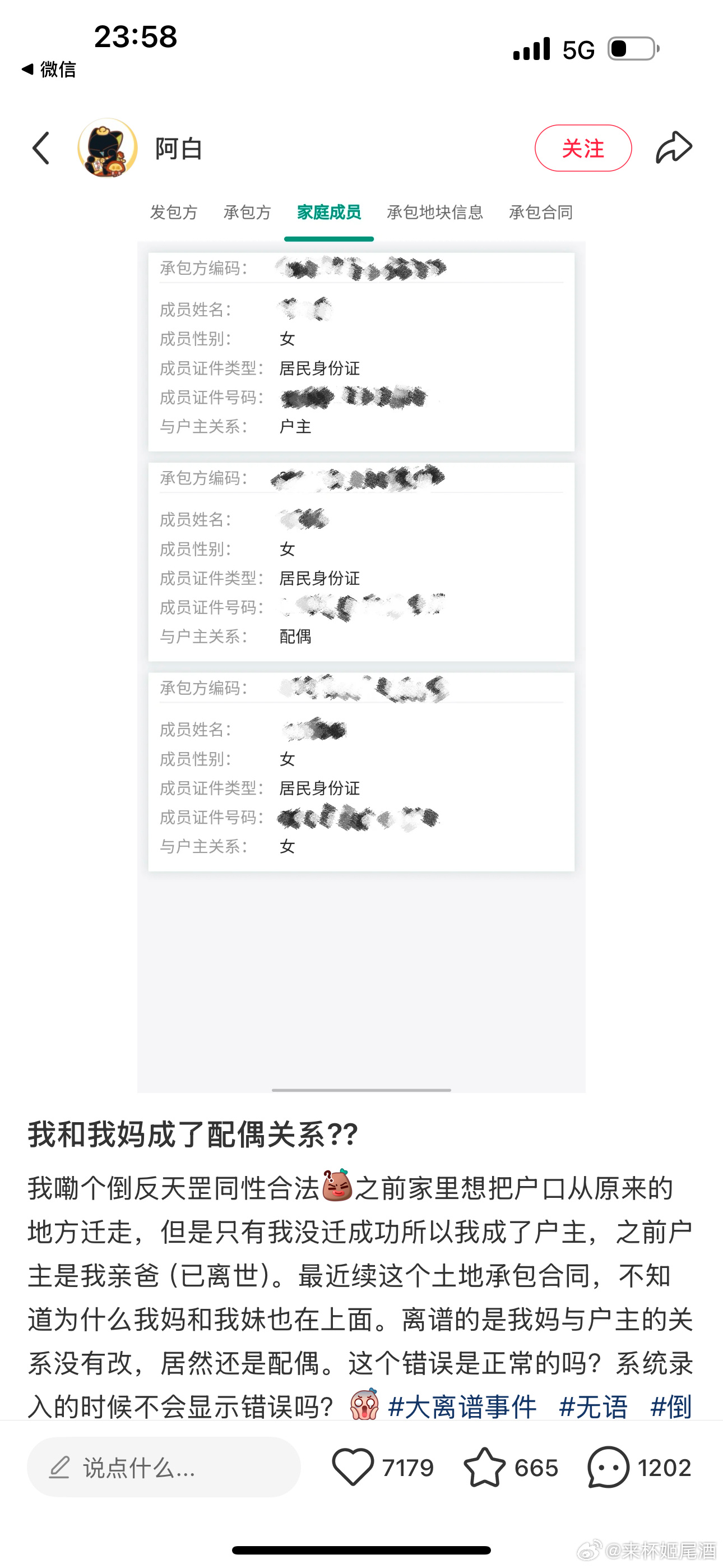Viewport: 723px width, 1568px height.
Task: Follow 阿白 with the 关注 button
Action: [582, 148]
